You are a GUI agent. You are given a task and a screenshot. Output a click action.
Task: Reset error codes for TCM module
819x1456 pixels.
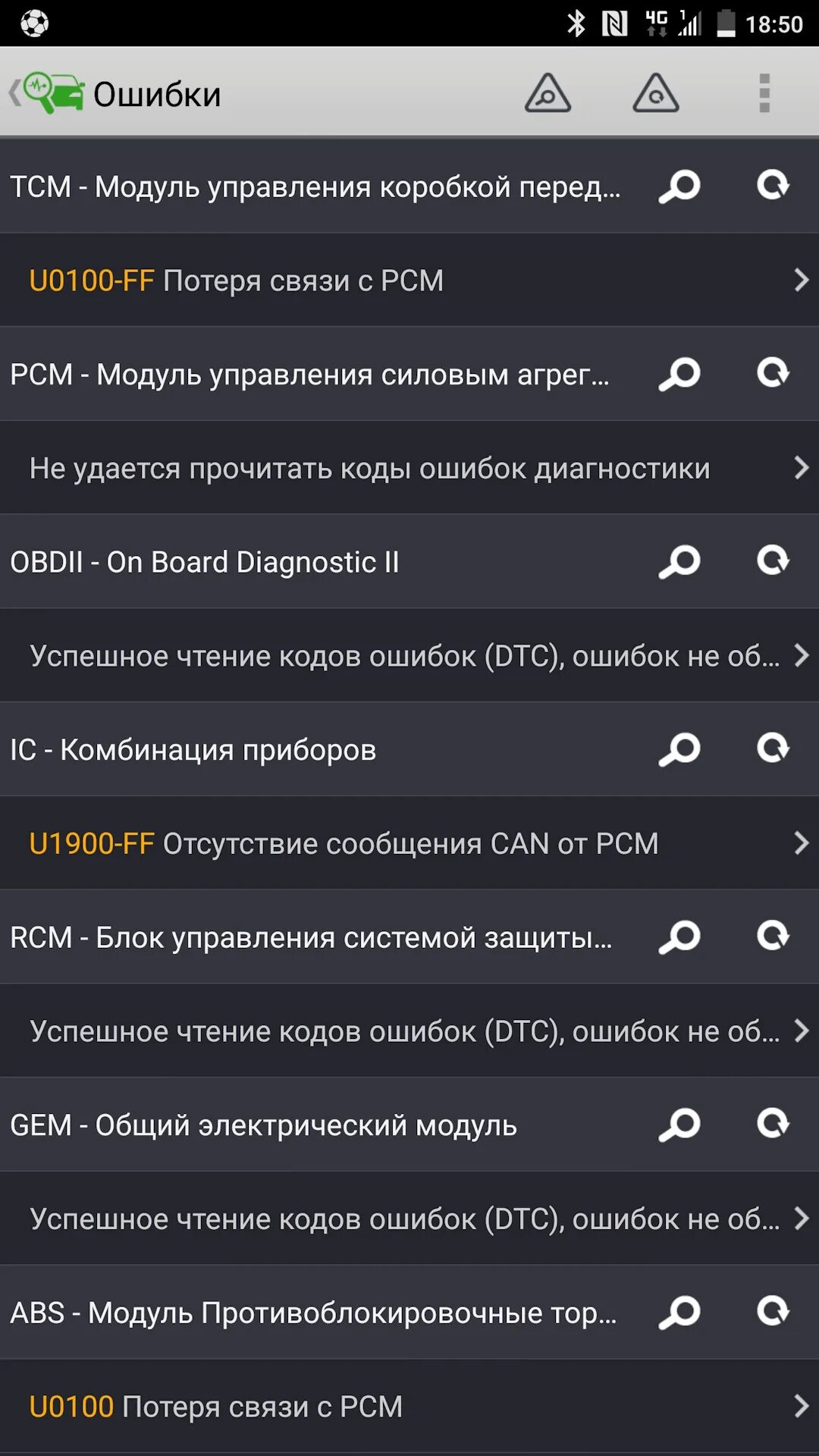pyautogui.click(x=773, y=186)
